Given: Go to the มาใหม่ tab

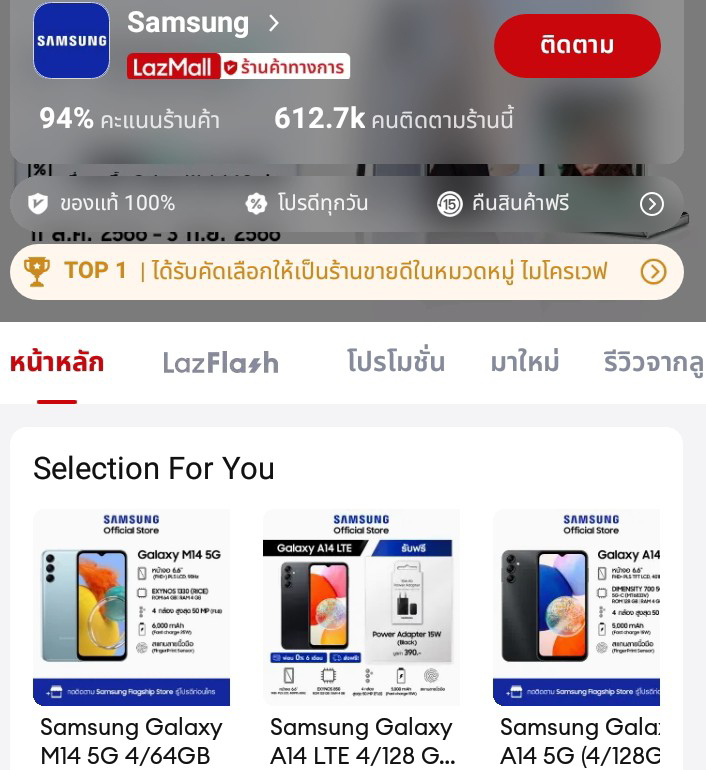Looking at the screenshot, I should click(525, 362).
